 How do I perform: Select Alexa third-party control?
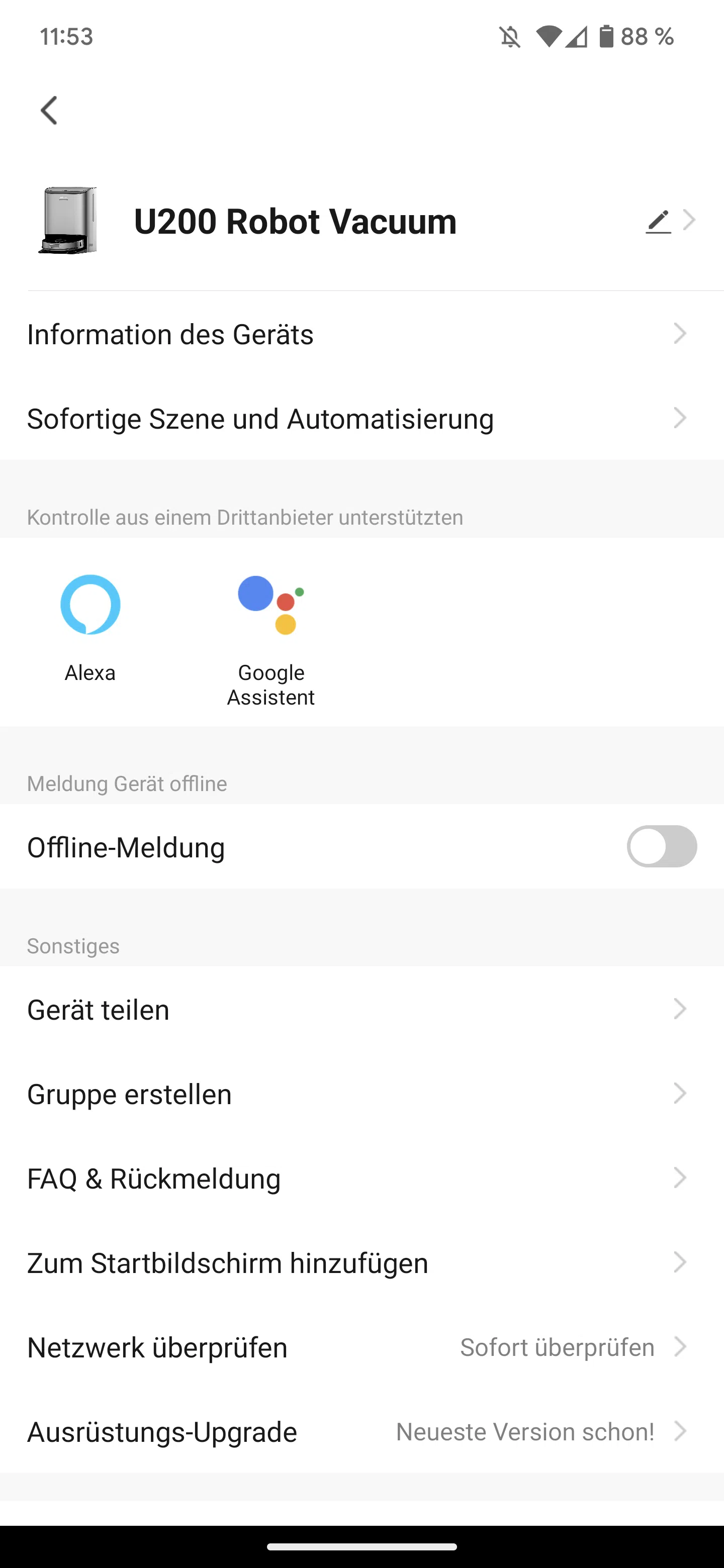coord(90,627)
